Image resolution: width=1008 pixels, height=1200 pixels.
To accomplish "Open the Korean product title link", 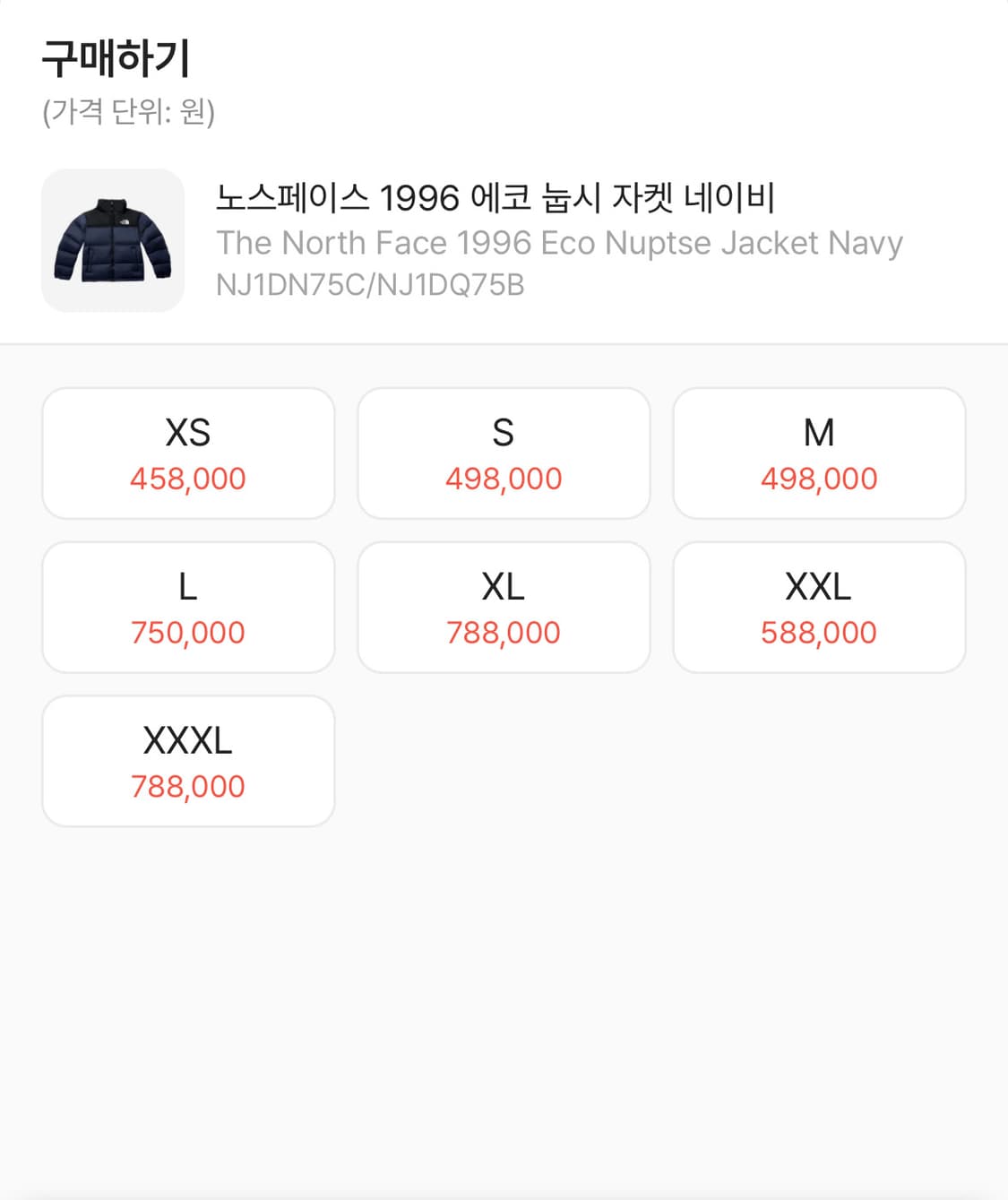I will [497, 199].
